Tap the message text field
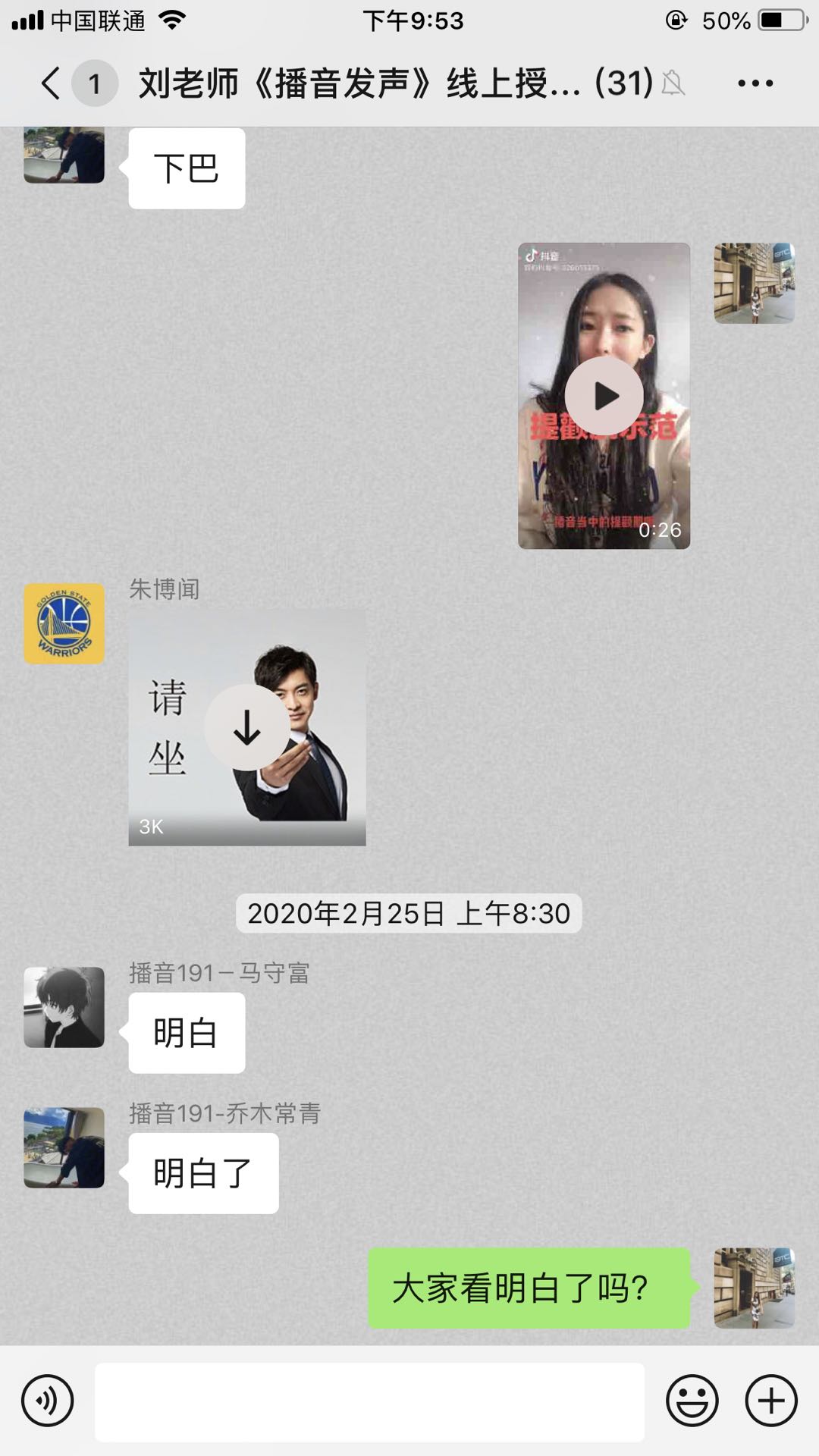819x1456 pixels. [x=369, y=1401]
